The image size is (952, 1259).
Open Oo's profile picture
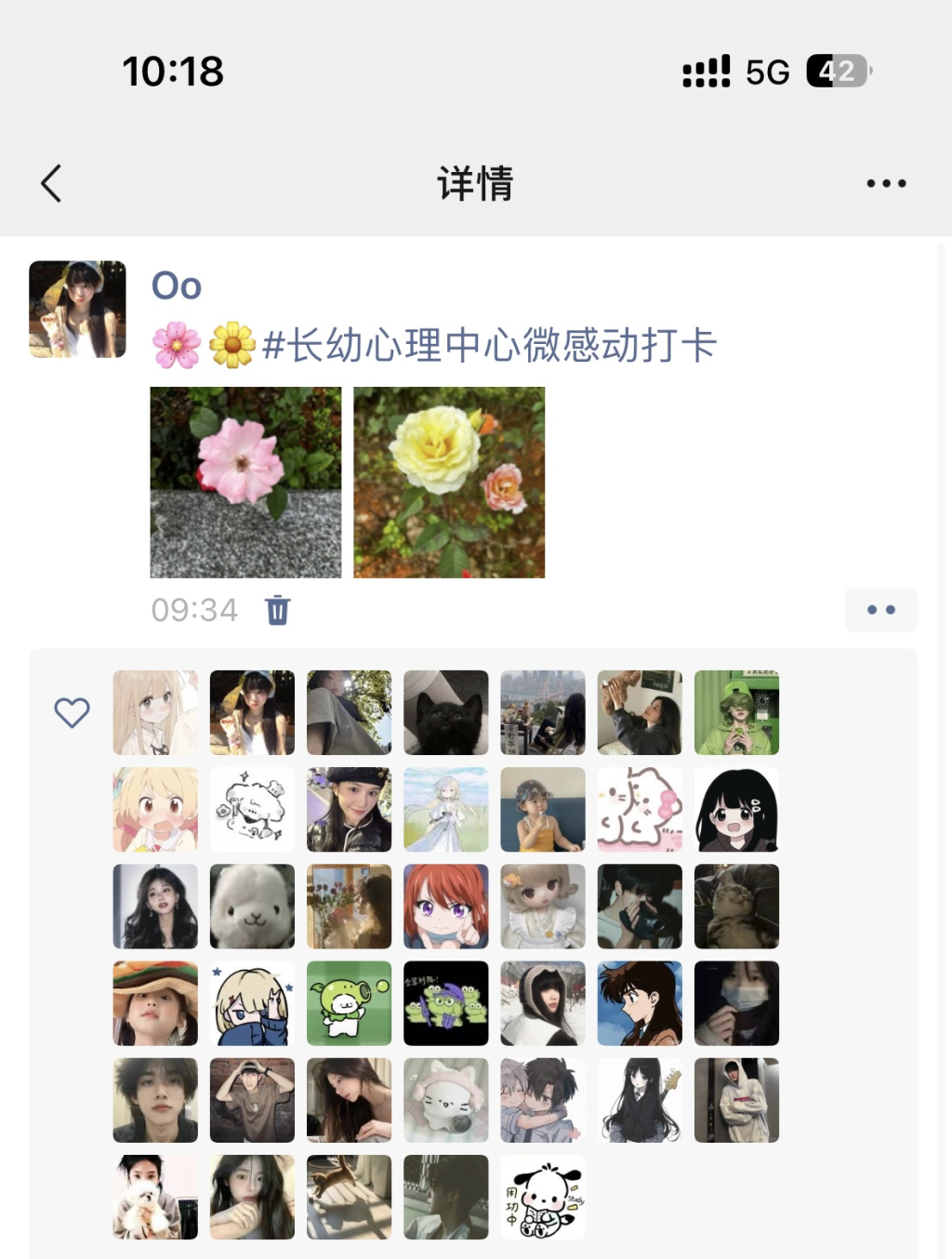pyautogui.click(x=77, y=309)
